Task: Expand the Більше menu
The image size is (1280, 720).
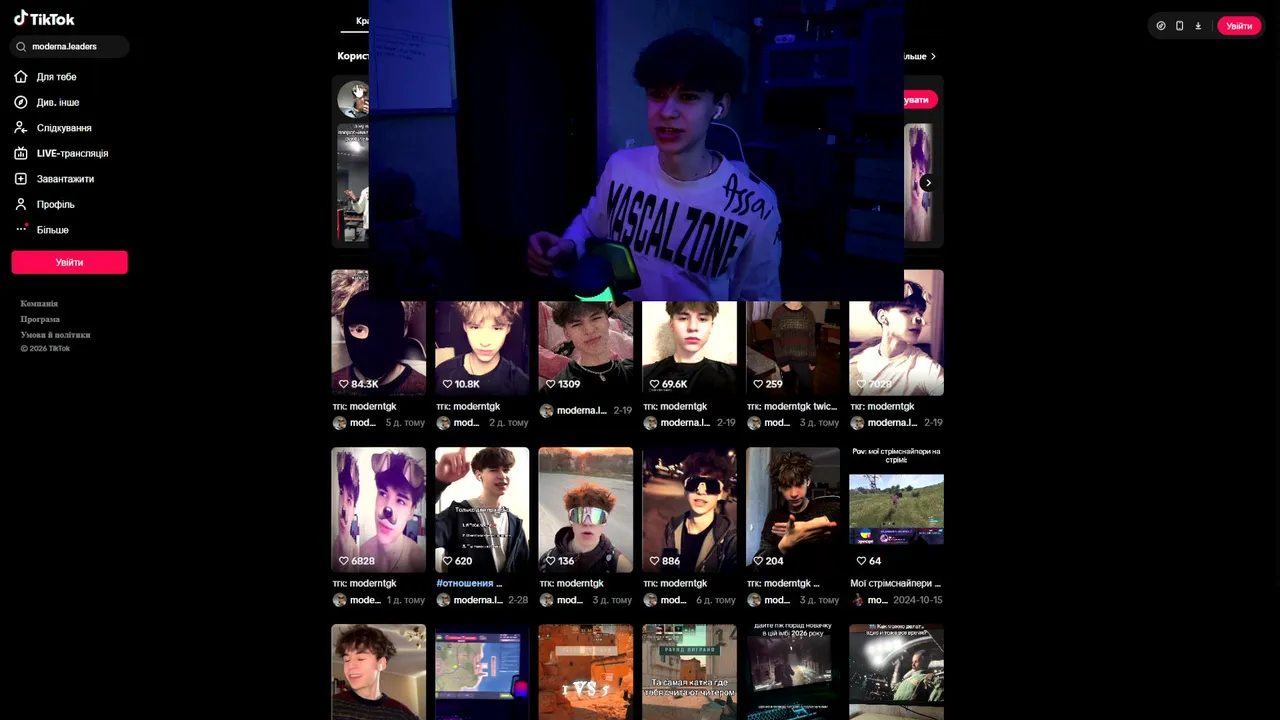Action: pyautogui.click(x=52, y=230)
